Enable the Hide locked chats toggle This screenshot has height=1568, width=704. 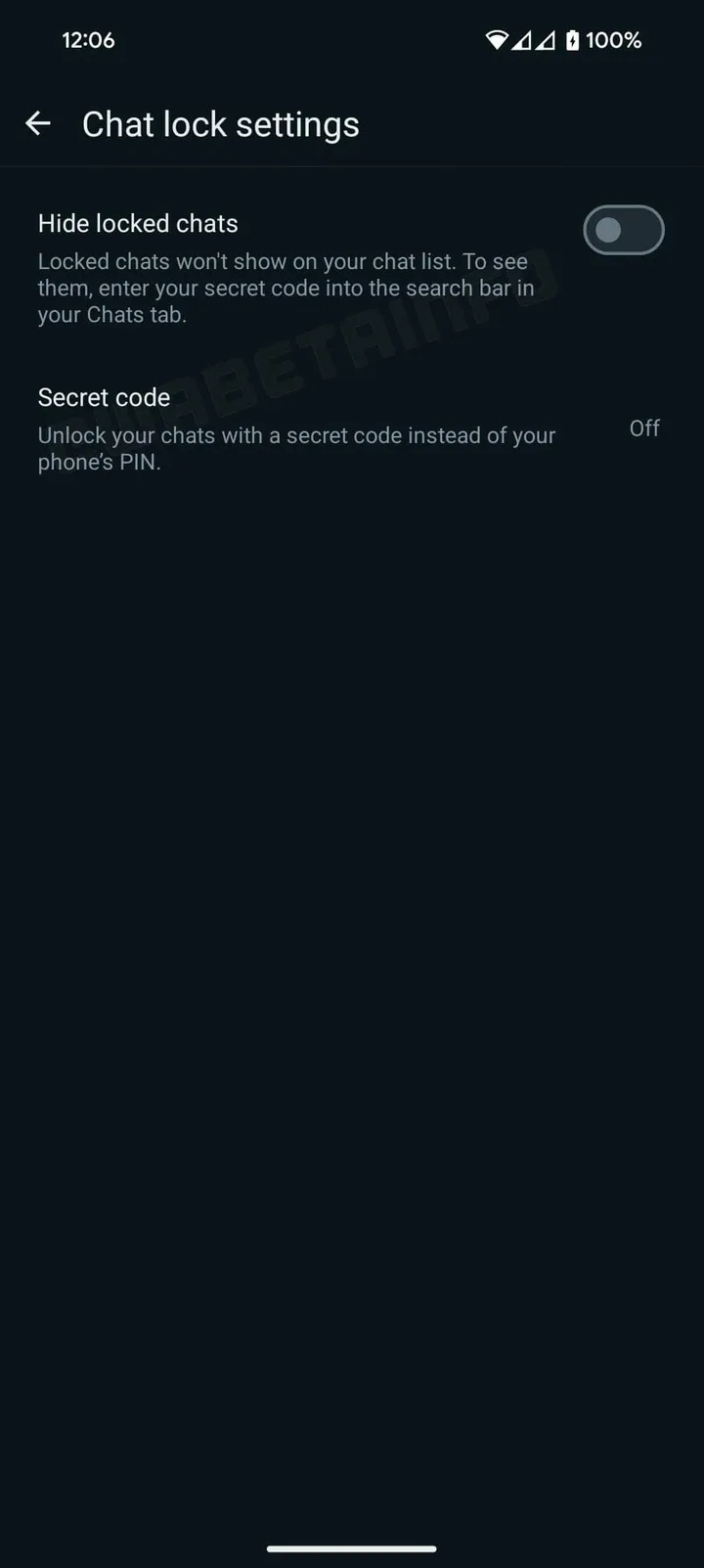[x=623, y=230]
